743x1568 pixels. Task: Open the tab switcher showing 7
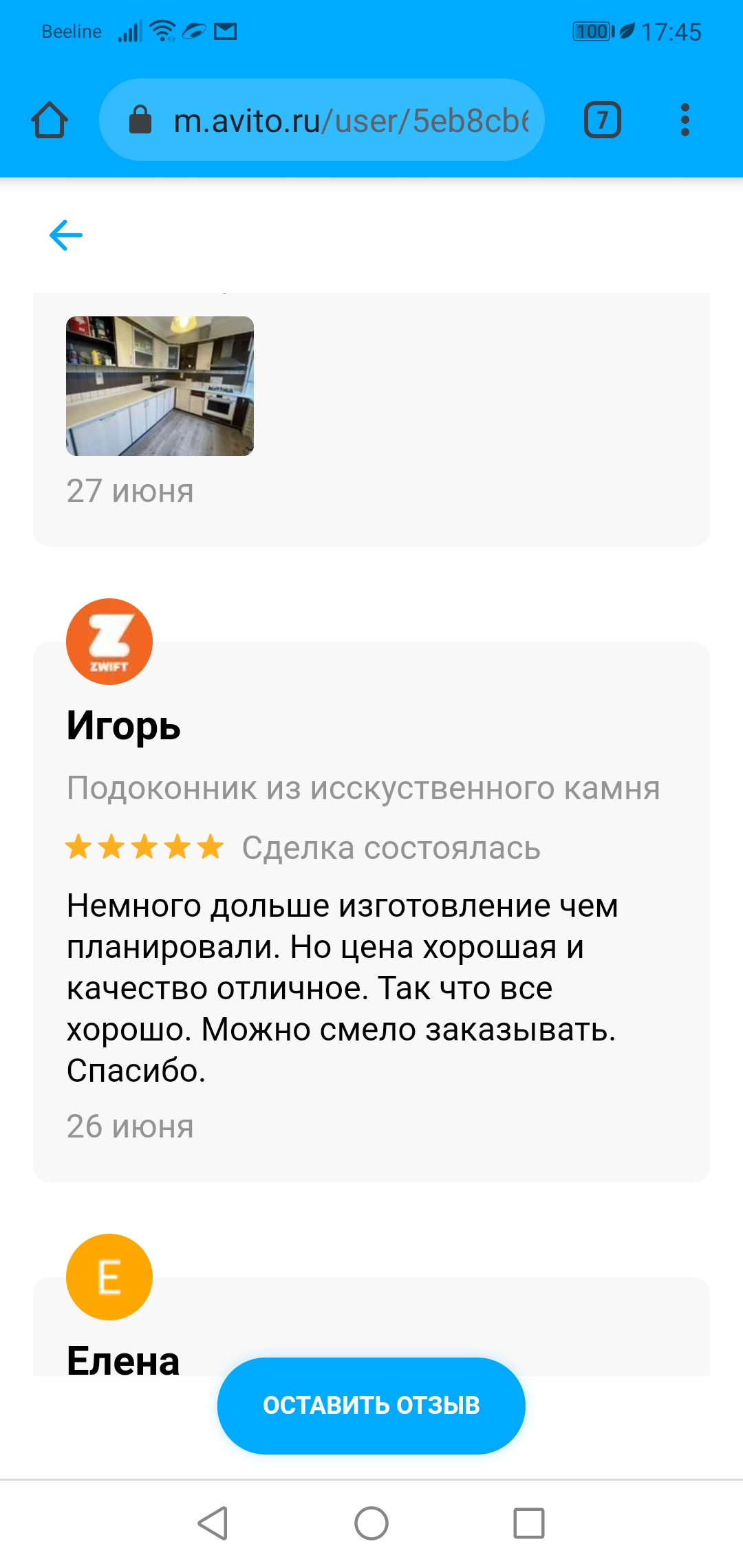click(603, 120)
